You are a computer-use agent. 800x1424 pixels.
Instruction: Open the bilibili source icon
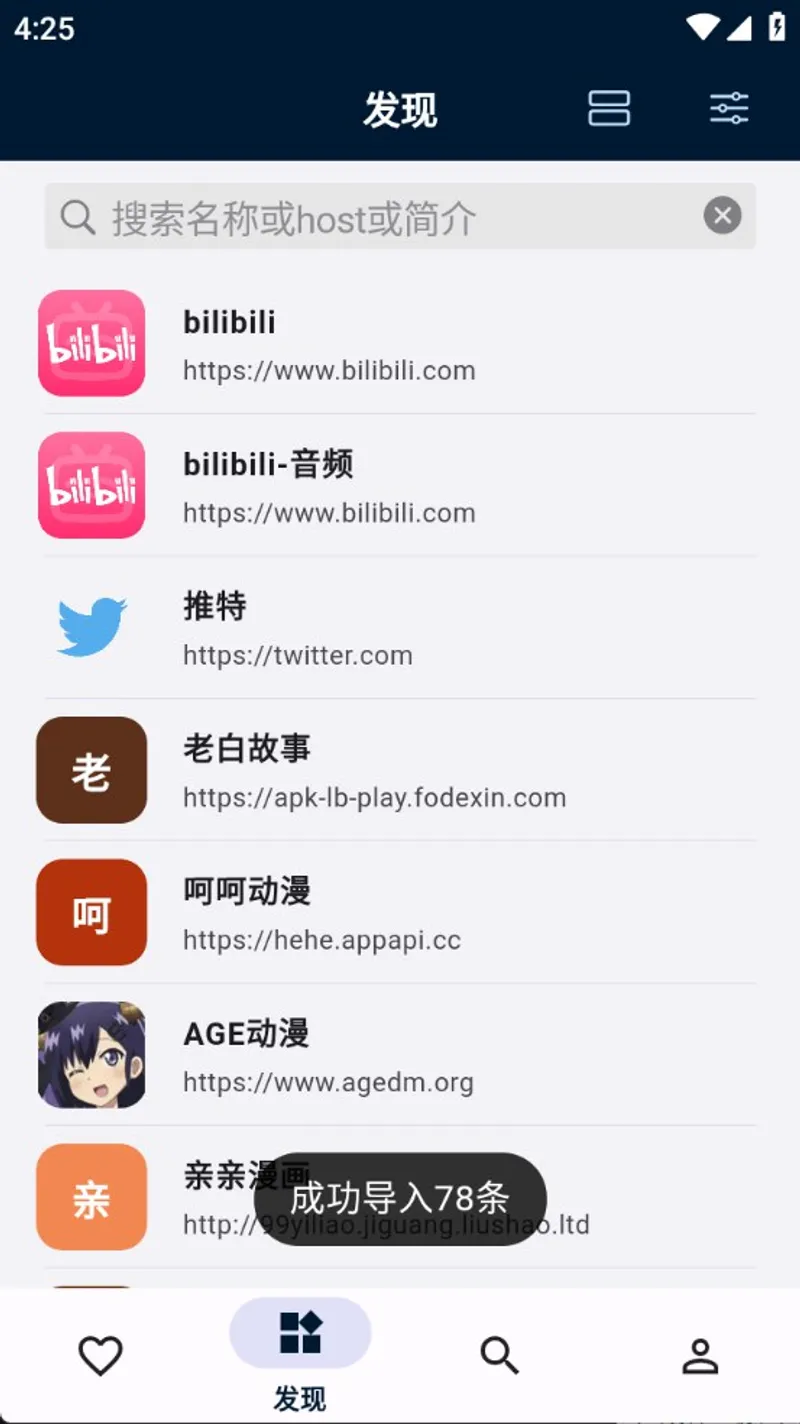[x=91, y=343]
